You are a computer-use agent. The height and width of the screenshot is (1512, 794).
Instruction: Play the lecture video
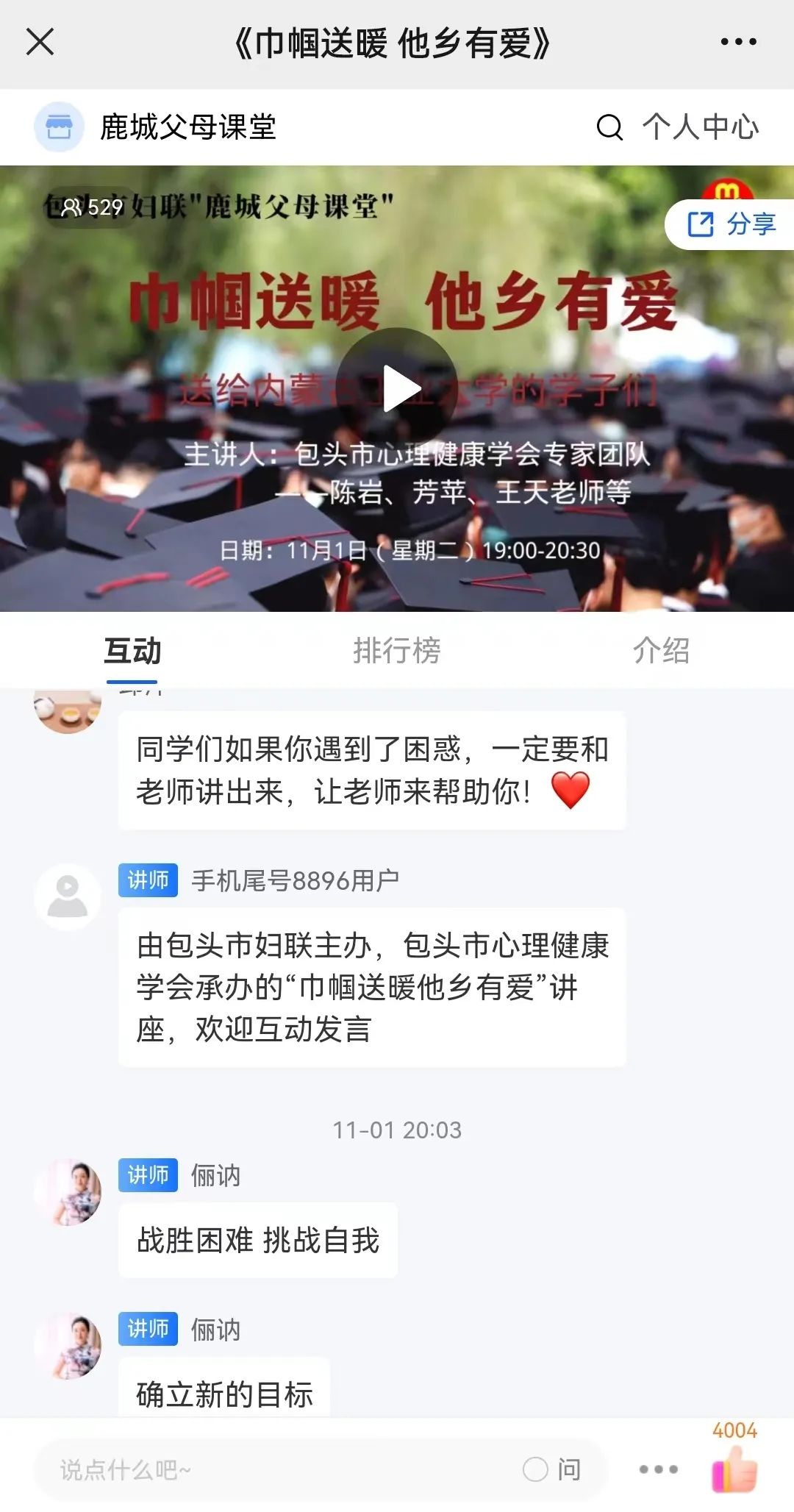398,389
